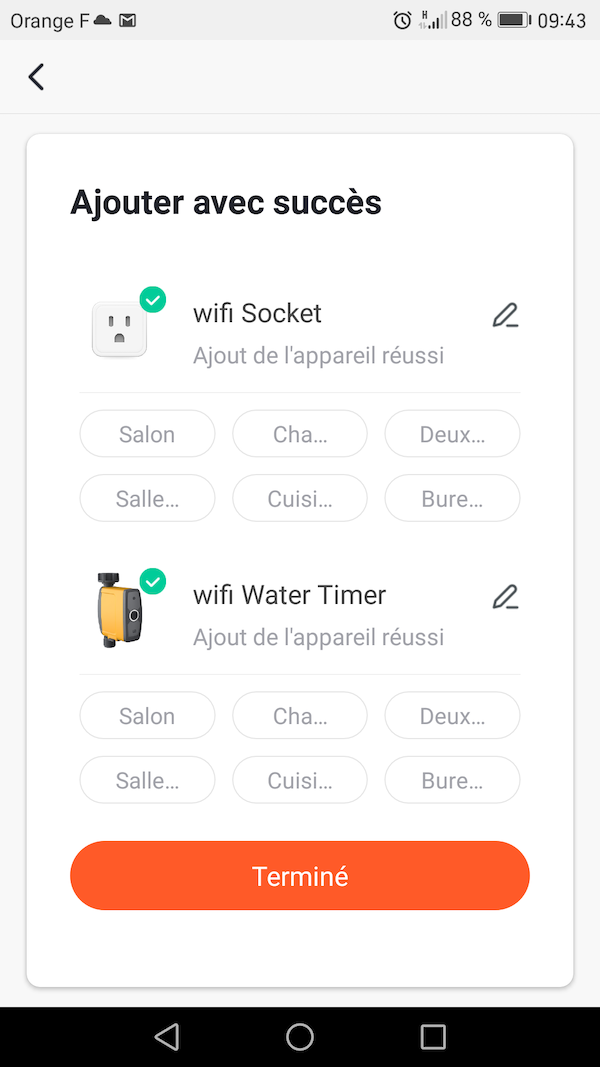
Task: Assign wifi Water Timer to Cuisi… room
Action: [300, 780]
